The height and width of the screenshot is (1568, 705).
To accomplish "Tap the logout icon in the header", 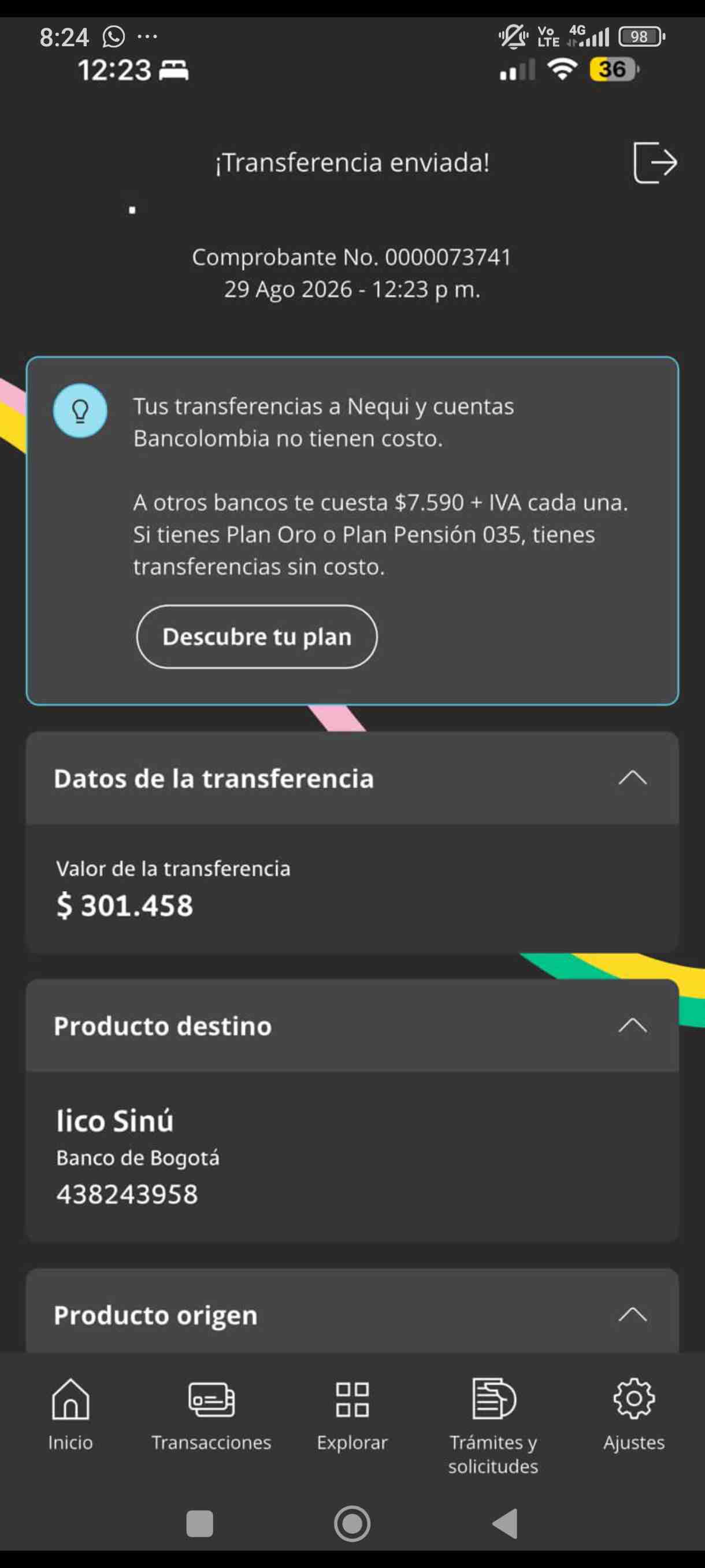I will coord(655,162).
